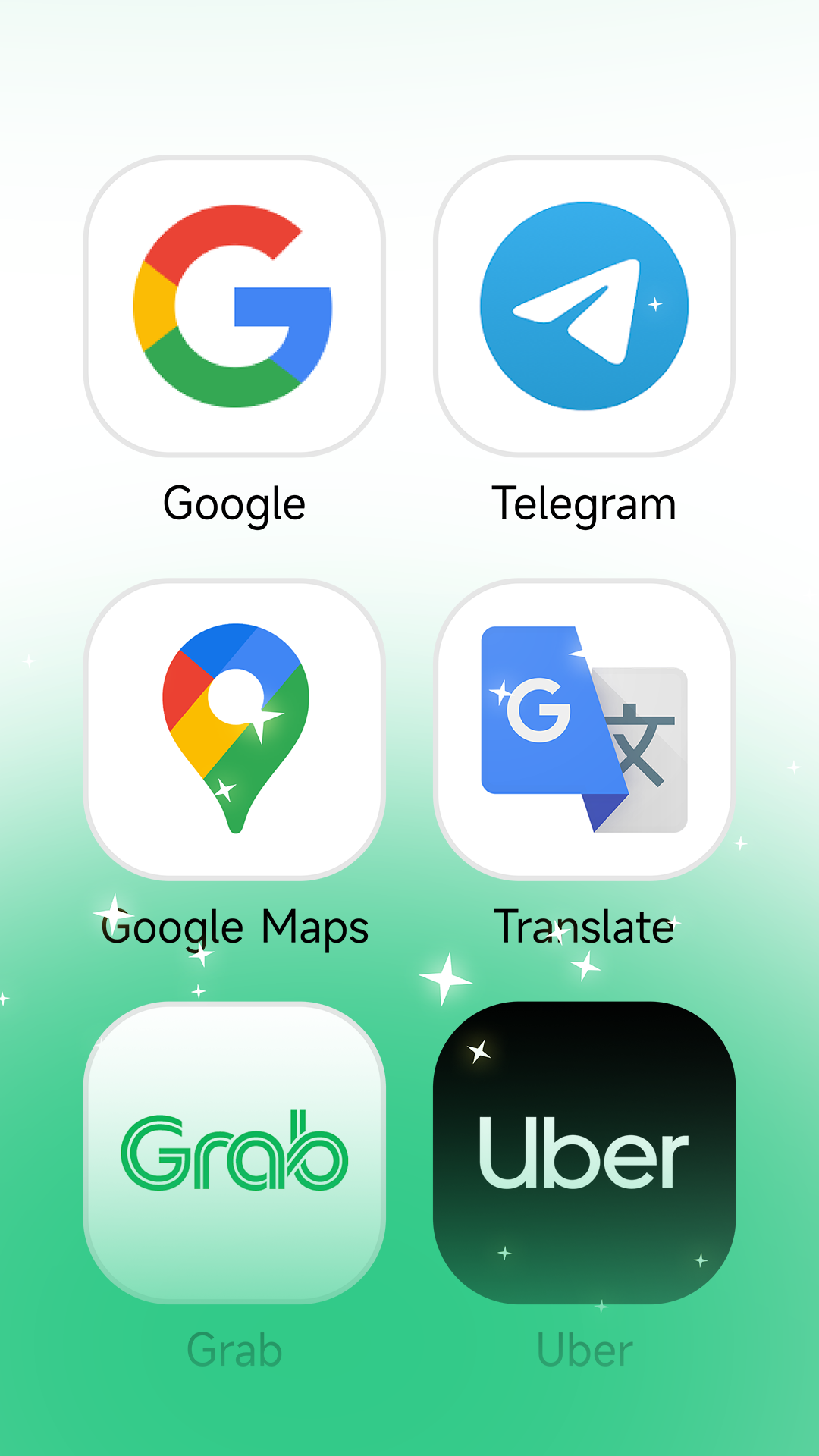Select the black Uber tile
Image resolution: width=819 pixels, height=1456 pixels.
582,1153
